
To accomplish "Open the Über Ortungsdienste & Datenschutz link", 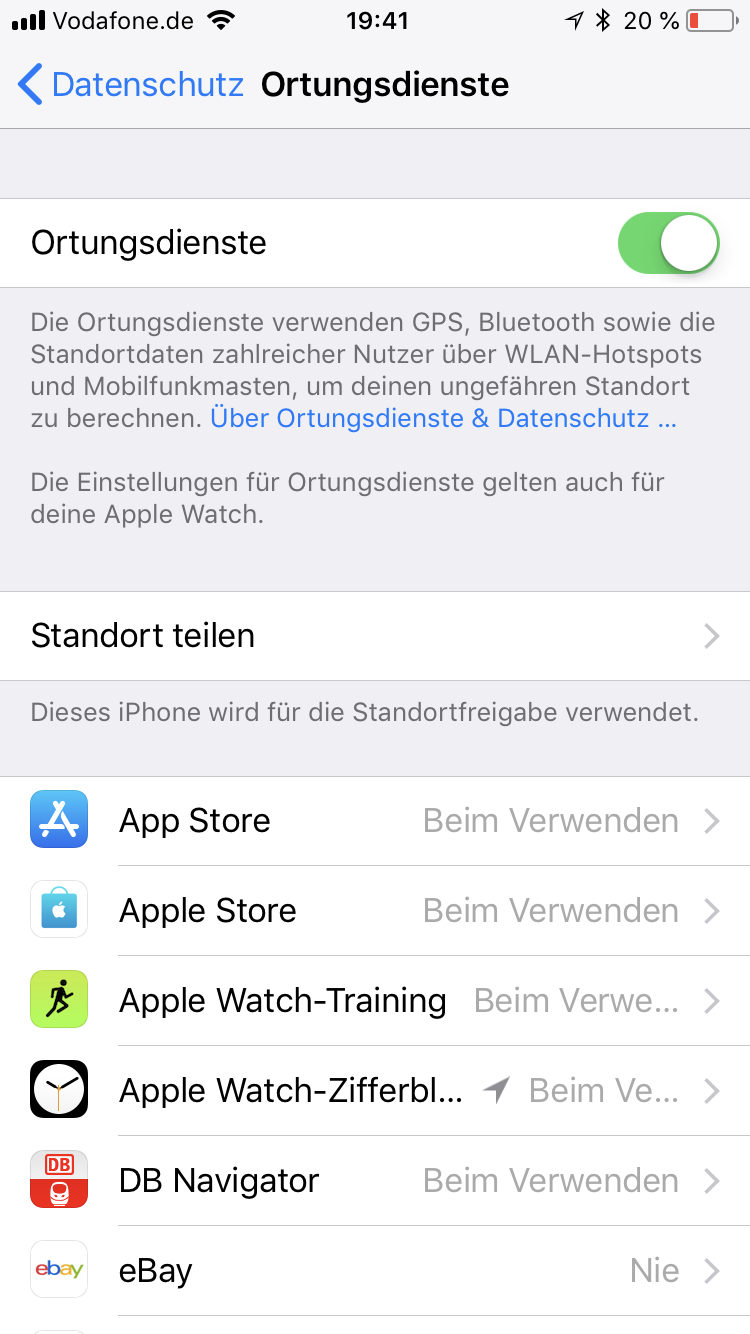I will click(x=443, y=418).
